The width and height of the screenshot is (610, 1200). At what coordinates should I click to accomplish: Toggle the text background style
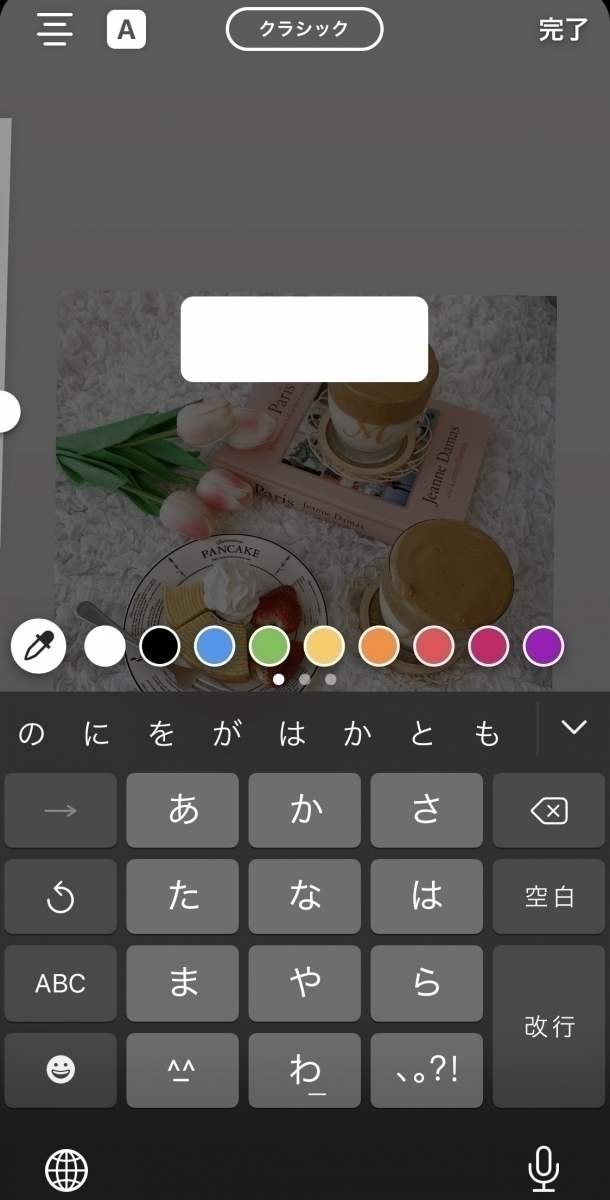pos(126,30)
